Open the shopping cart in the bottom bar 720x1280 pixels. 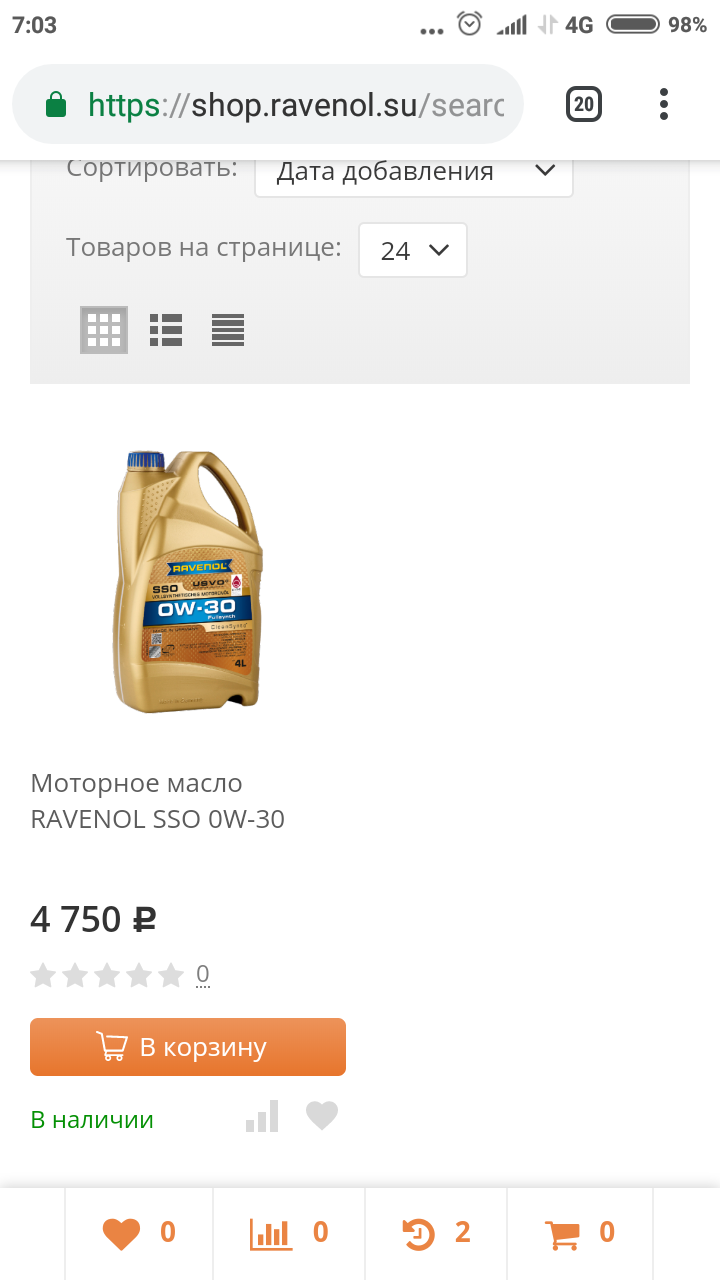pos(581,1233)
